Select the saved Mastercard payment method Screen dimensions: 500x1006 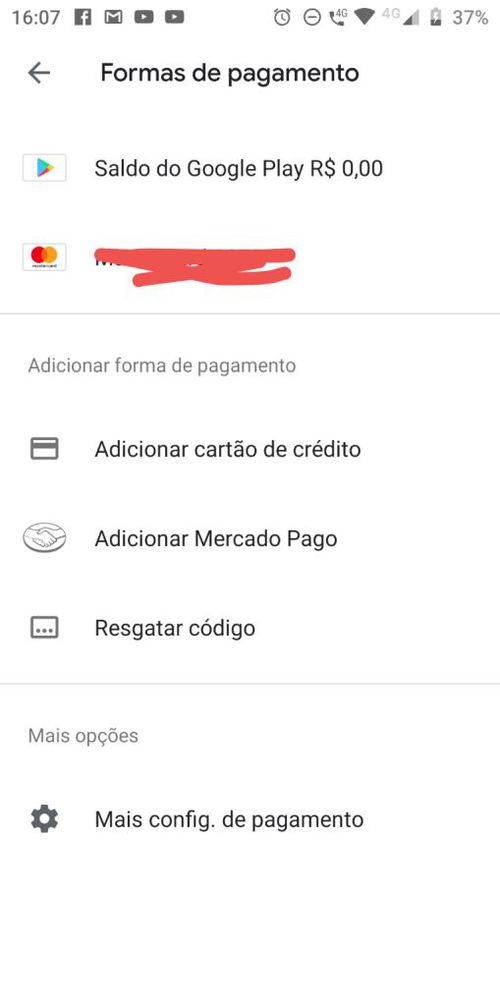click(250, 257)
